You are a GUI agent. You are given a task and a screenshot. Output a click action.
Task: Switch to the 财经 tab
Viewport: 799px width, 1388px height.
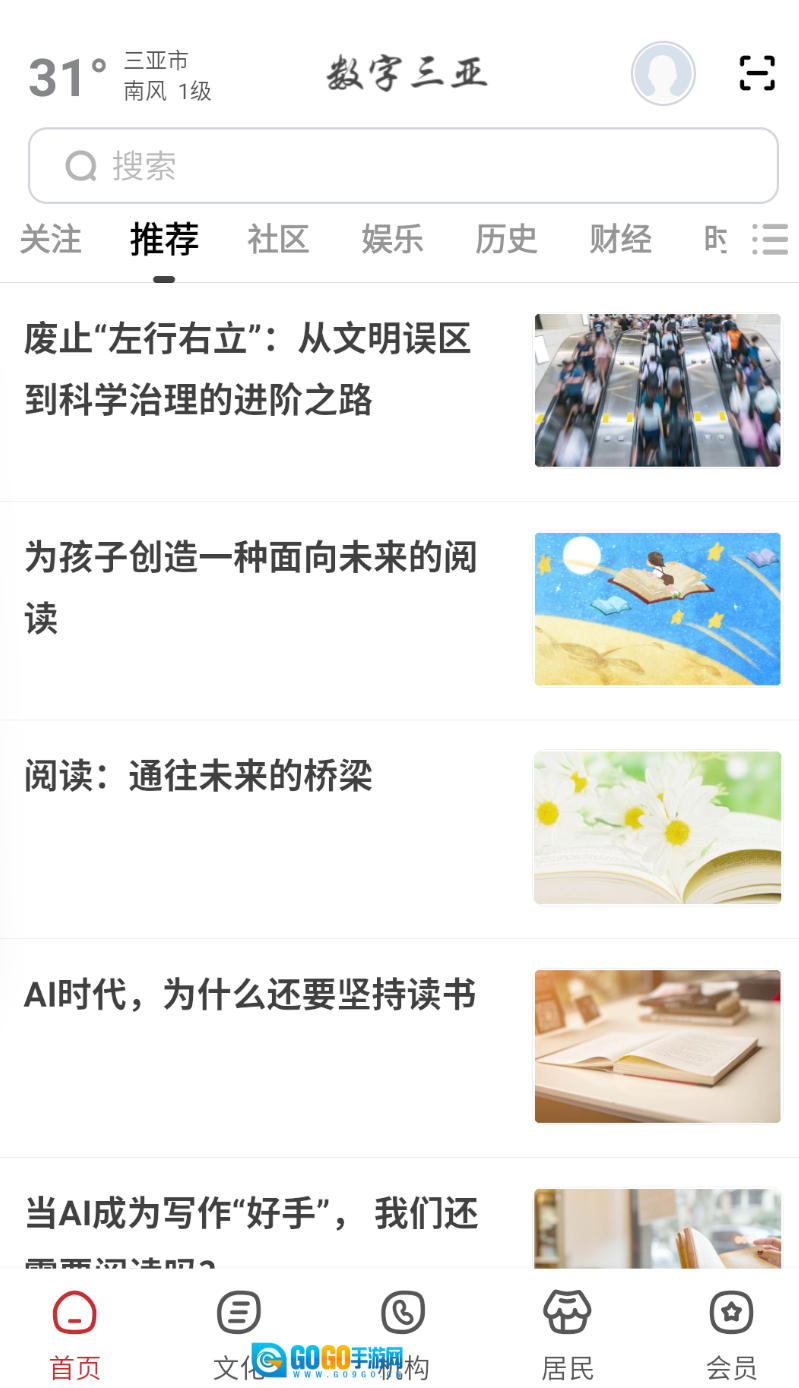(x=620, y=240)
